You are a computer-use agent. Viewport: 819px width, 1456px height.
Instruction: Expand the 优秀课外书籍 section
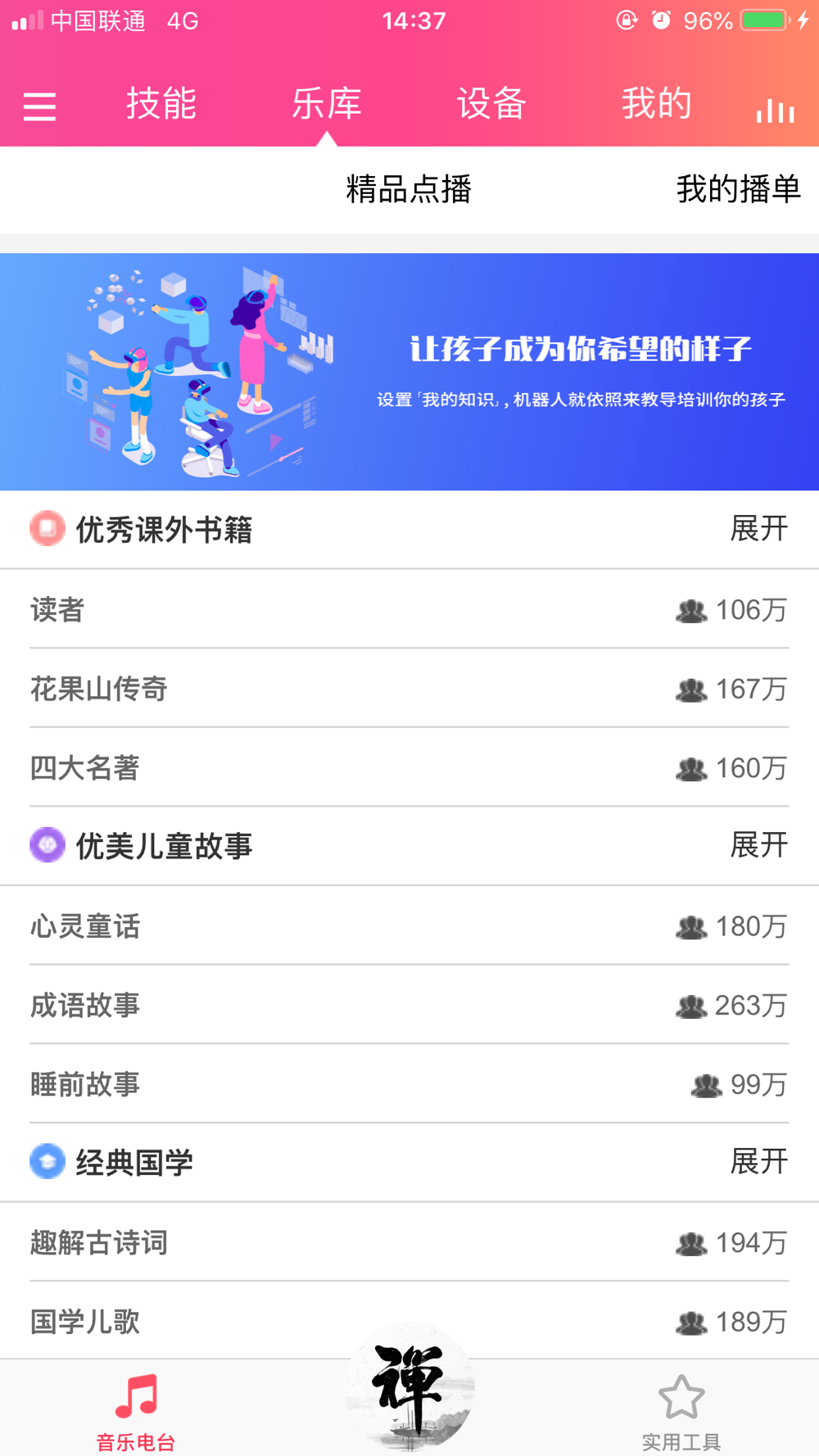pyautogui.click(x=758, y=529)
